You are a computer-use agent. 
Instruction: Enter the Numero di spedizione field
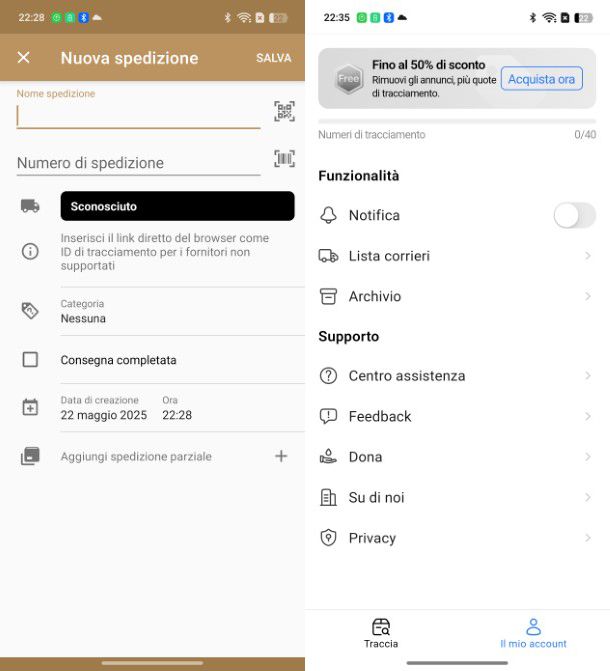(138, 163)
